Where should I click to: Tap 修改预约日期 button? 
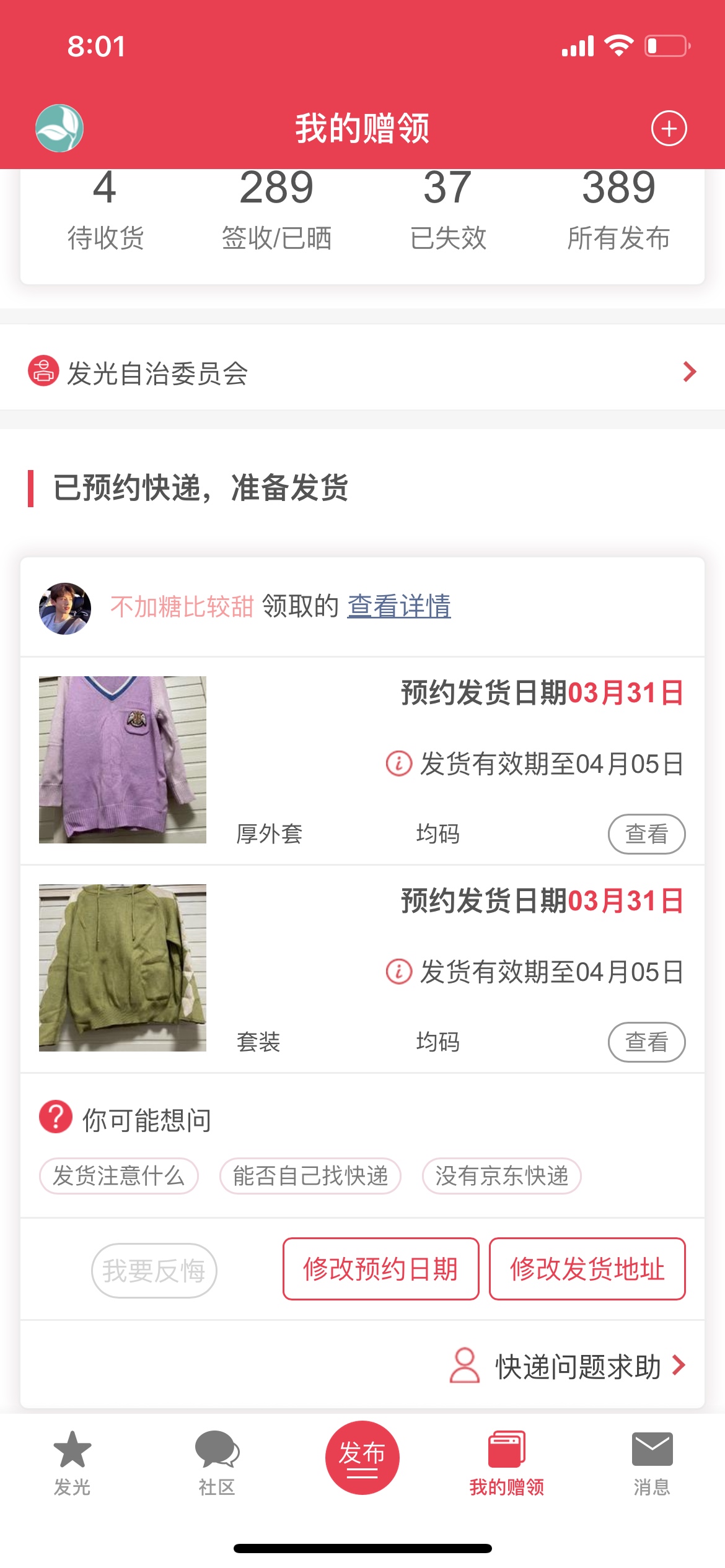(381, 1269)
